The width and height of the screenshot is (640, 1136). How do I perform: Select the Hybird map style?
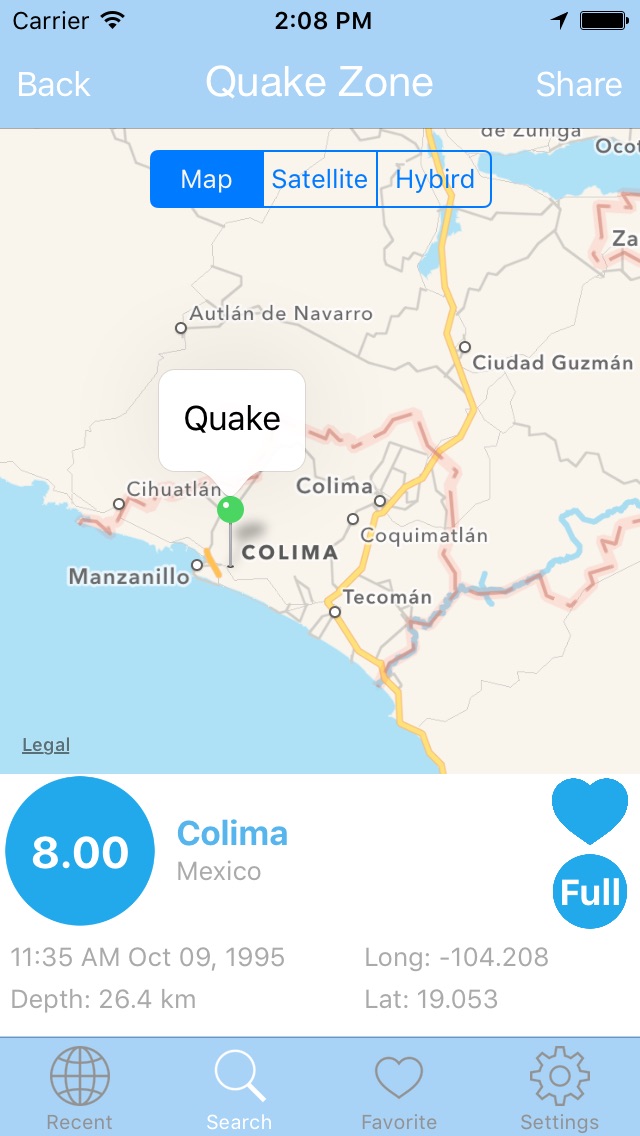pyautogui.click(x=434, y=179)
